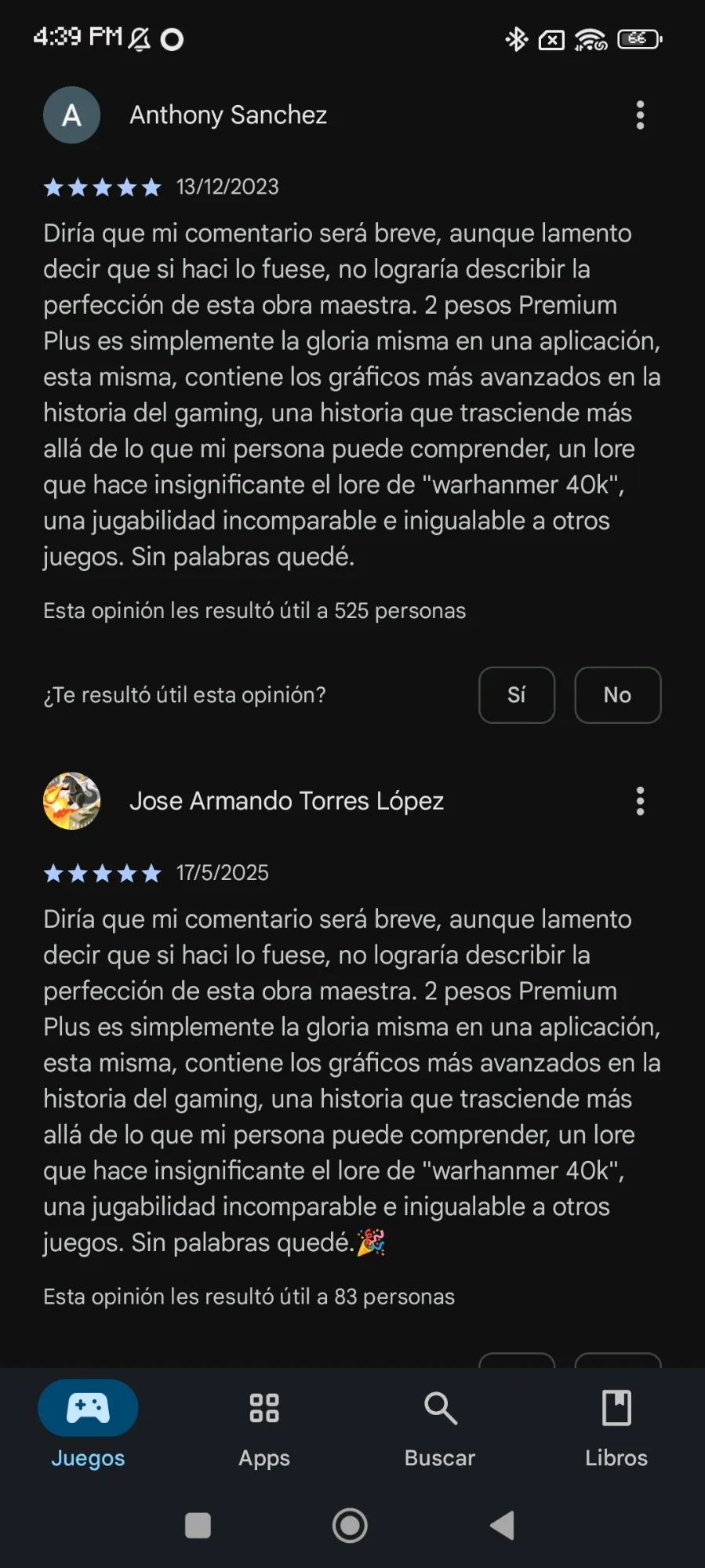This screenshot has height=1568, width=705.
Task: Open the Buscar tab
Action: (440, 1424)
